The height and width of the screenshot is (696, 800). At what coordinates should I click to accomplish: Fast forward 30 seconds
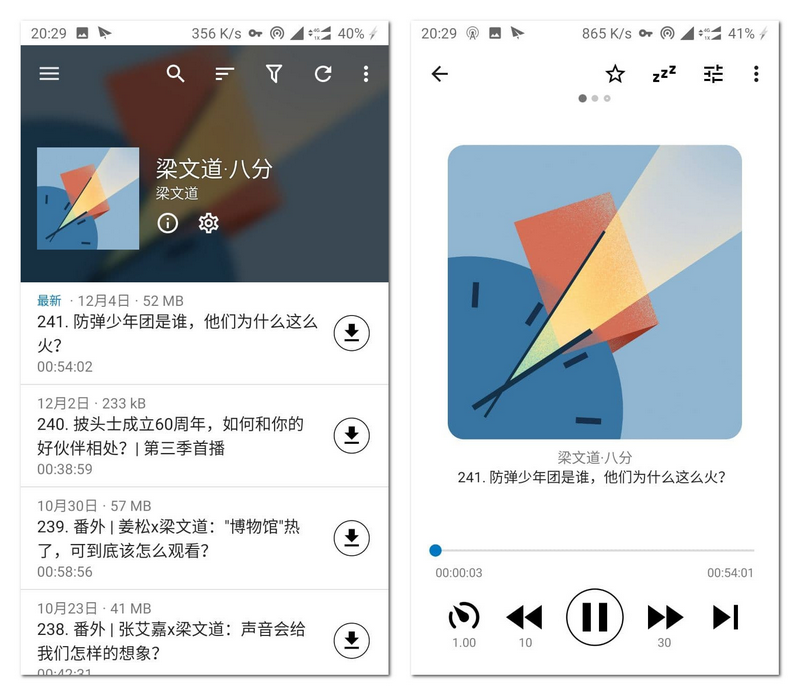[x=665, y=618]
